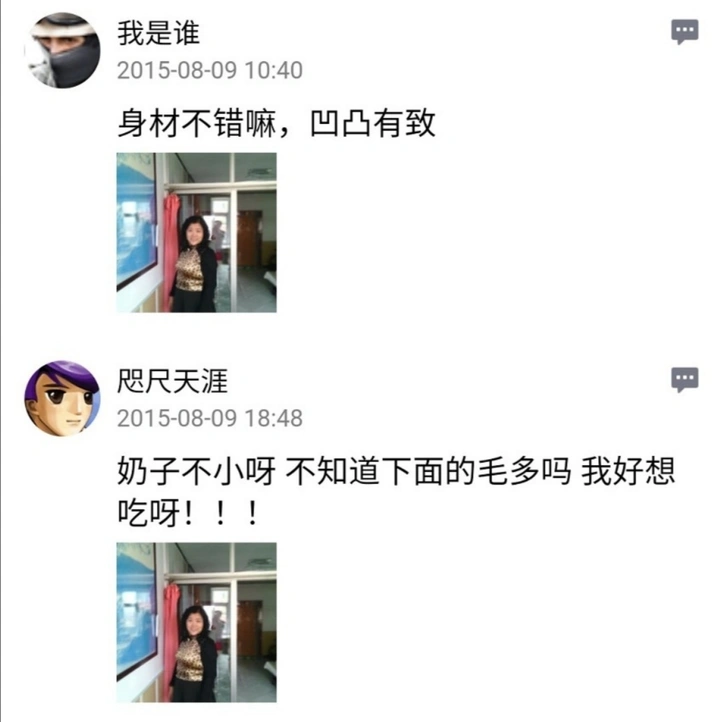View the photo in 咫尺天涯's comment

(x=196, y=622)
